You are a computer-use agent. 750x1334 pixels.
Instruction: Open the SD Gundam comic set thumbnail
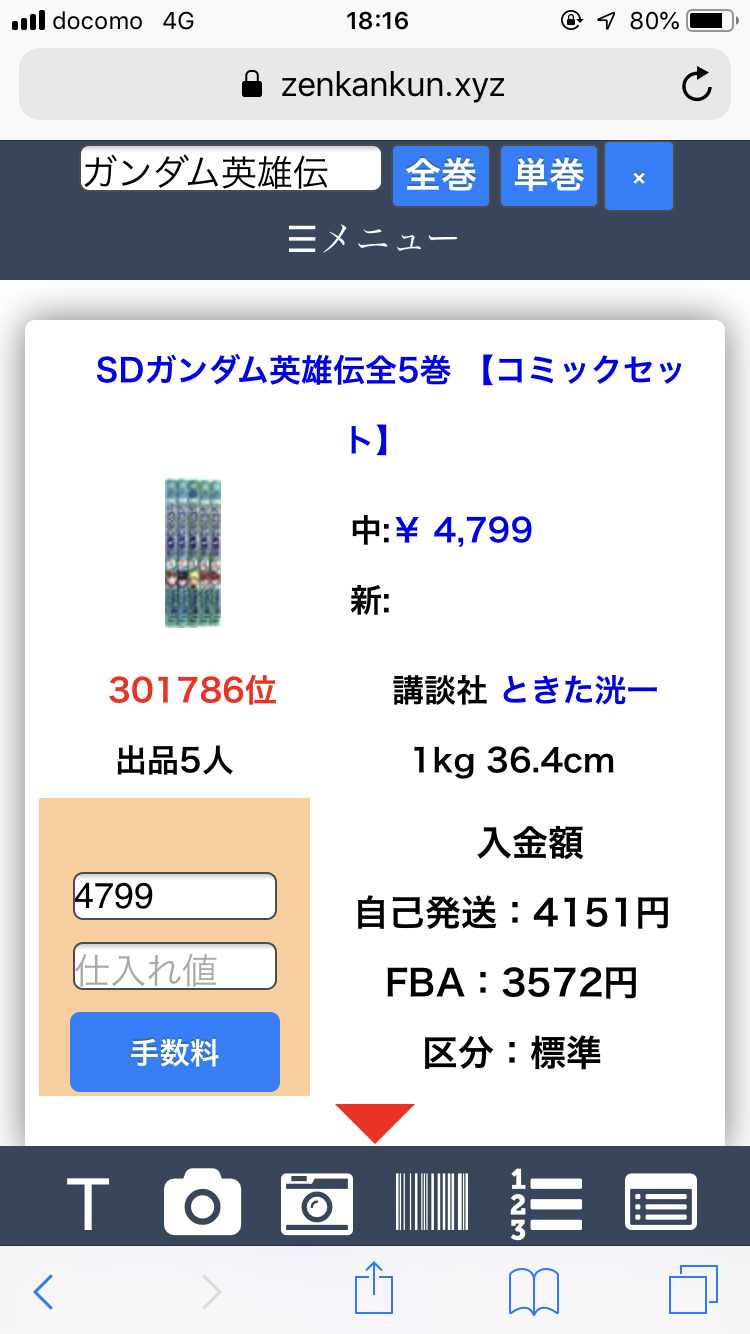pyautogui.click(x=193, y=553)
